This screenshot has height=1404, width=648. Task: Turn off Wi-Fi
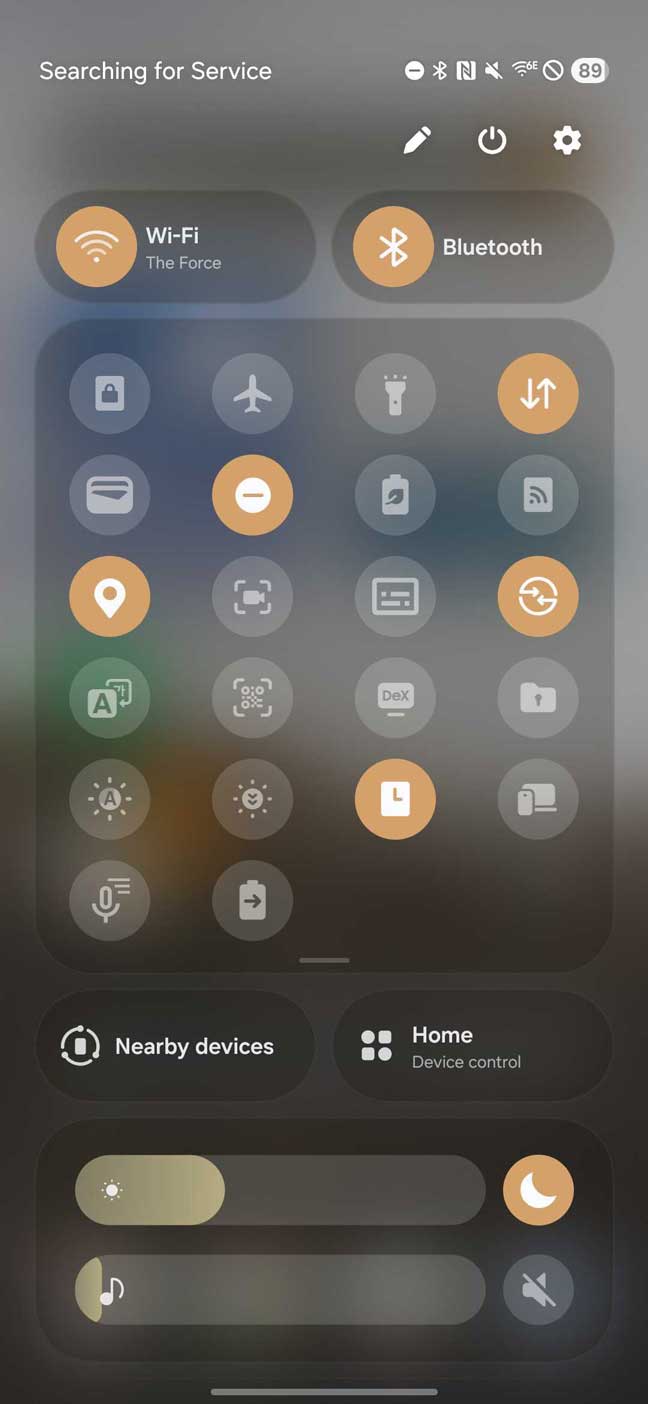97,247
